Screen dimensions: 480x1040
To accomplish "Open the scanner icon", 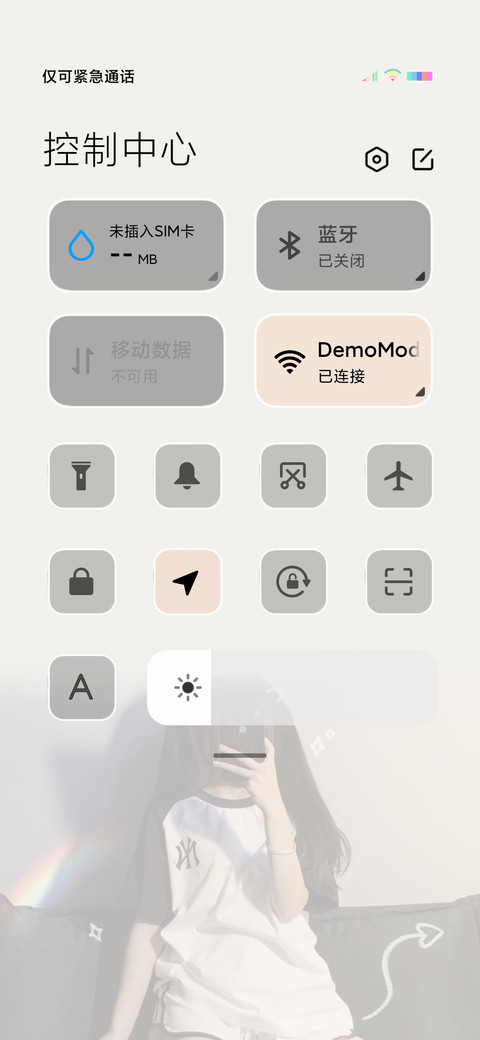I will 399,582.
